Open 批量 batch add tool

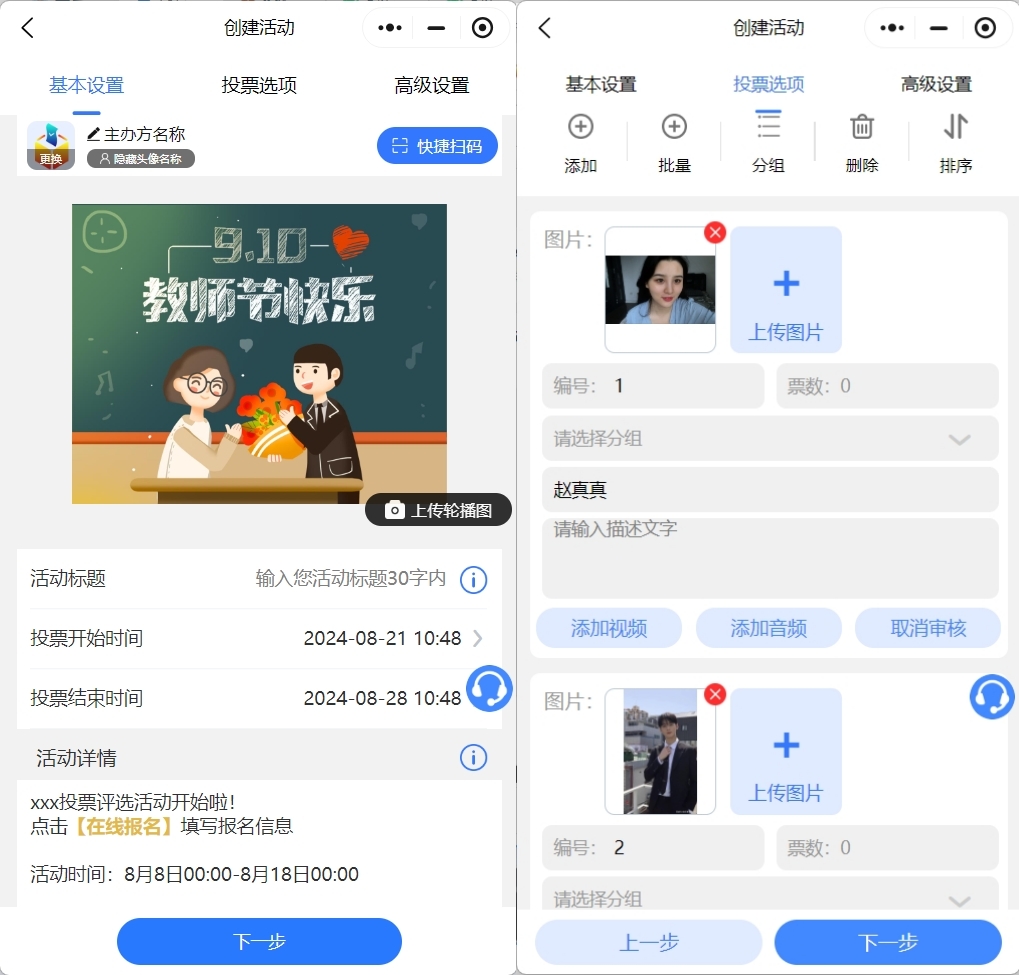(x=674, y=144)
